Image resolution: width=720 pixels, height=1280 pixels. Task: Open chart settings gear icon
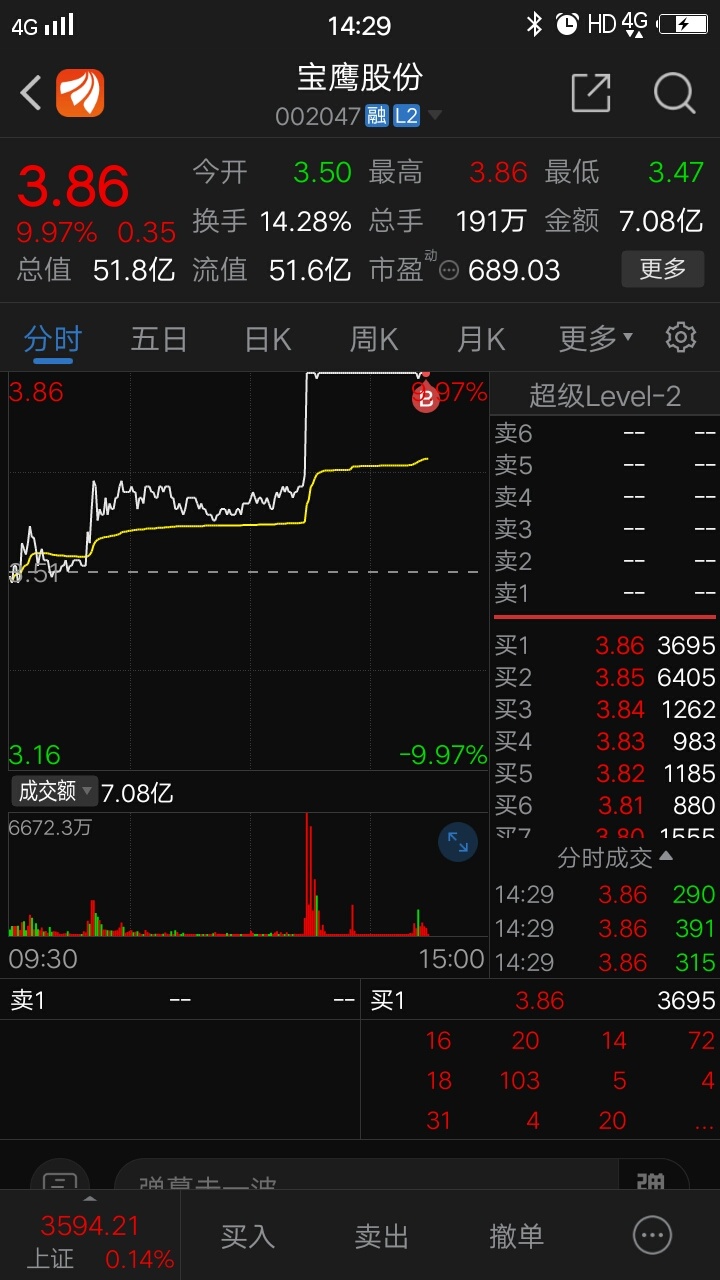[681, 337]
